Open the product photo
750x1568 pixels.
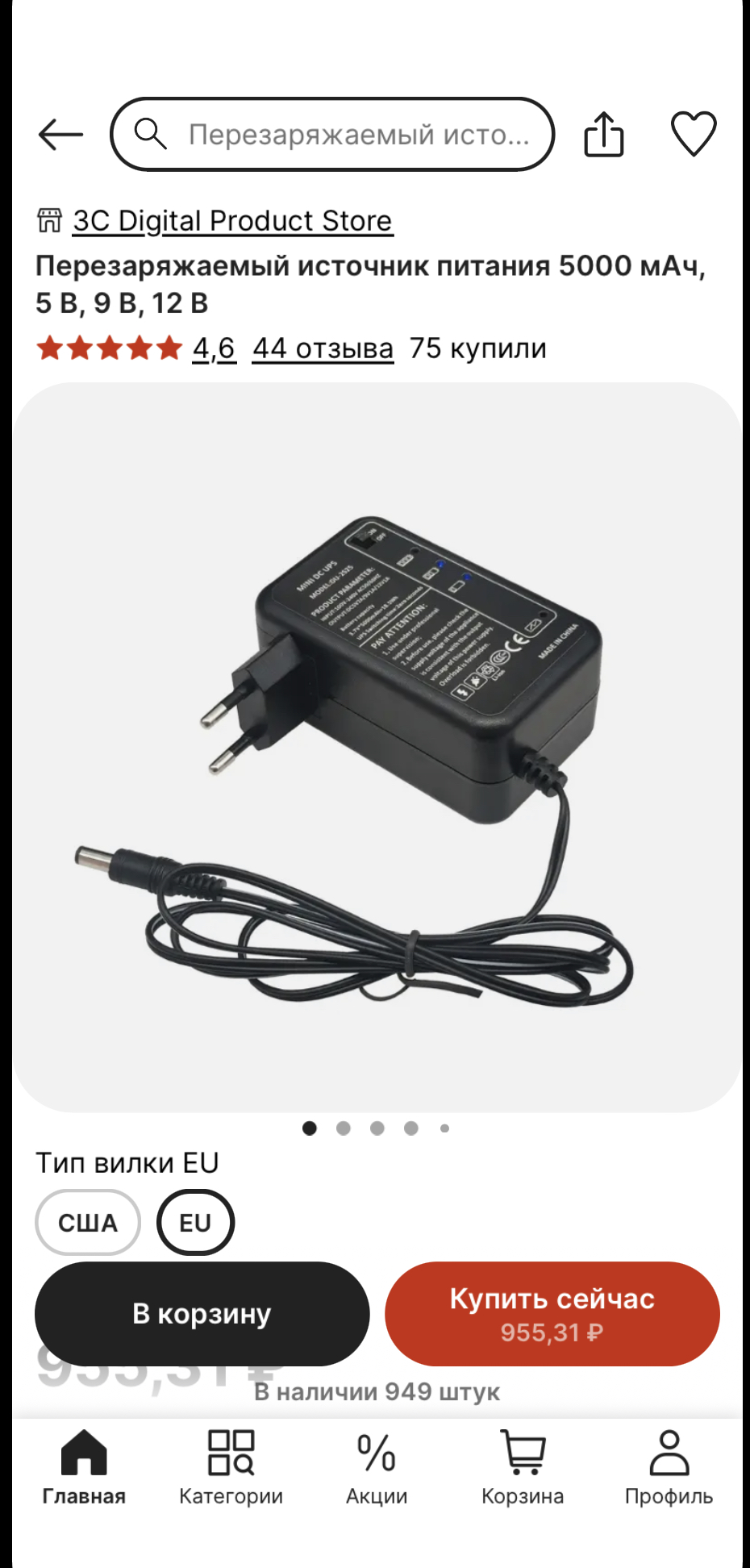click(x=377, y=747)
